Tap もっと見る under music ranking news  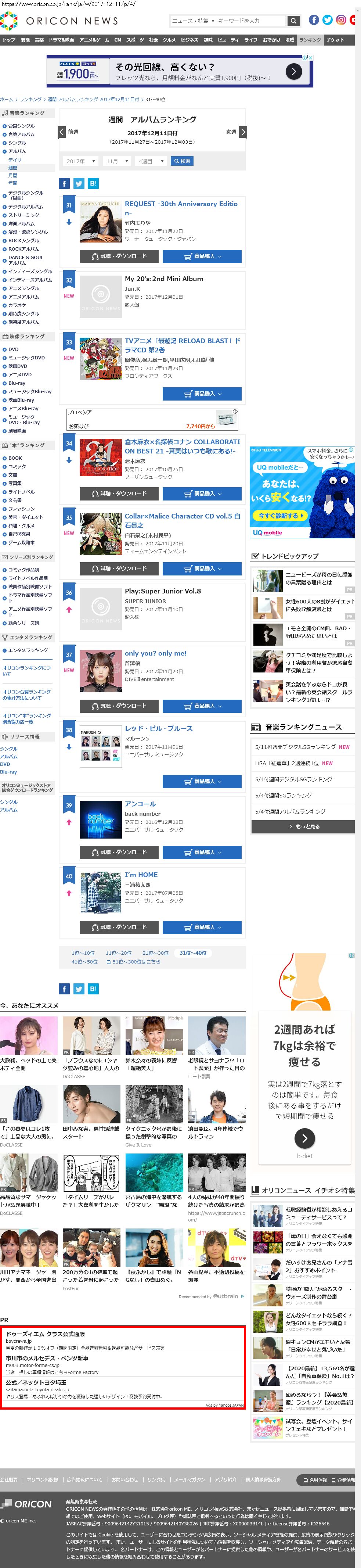pyautogui.click(x=303, y=826)
